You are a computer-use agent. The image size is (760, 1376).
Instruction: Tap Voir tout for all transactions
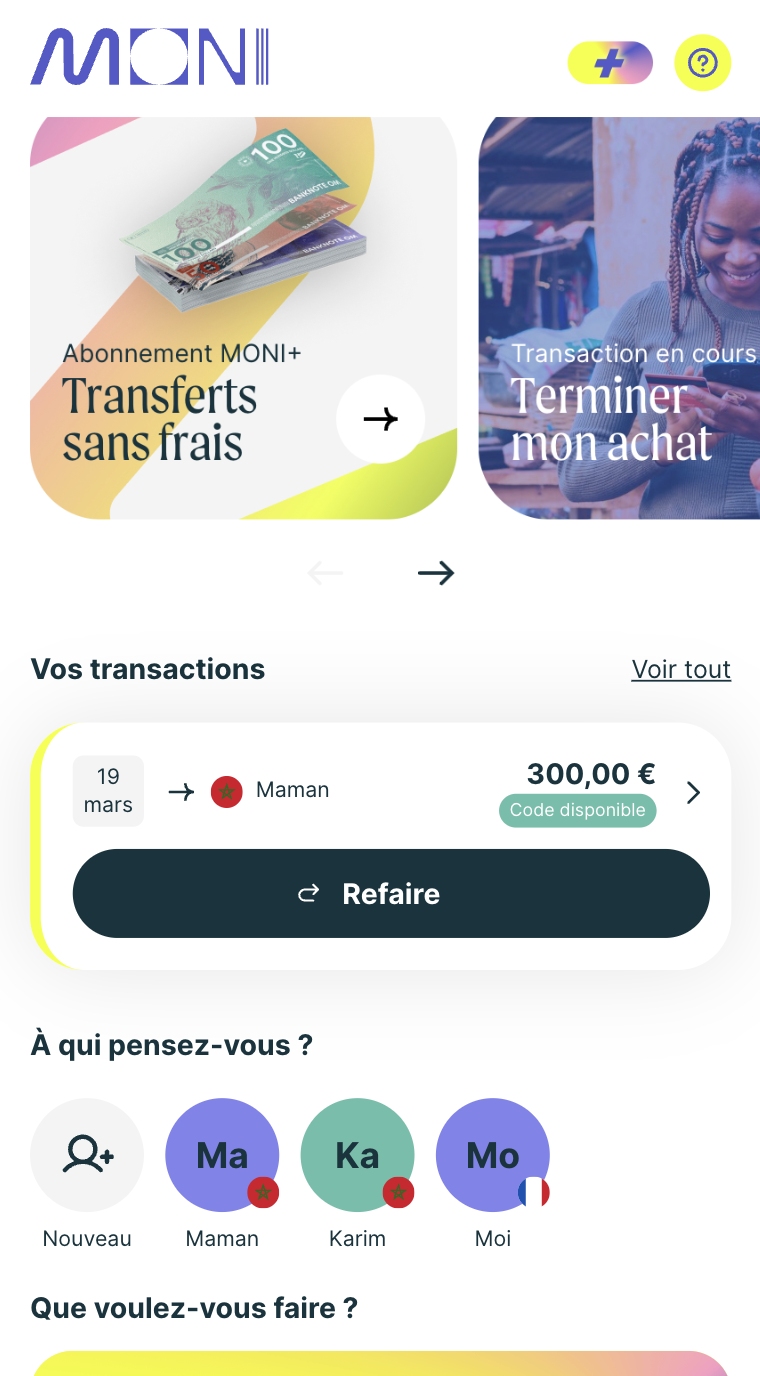[681, 669]
